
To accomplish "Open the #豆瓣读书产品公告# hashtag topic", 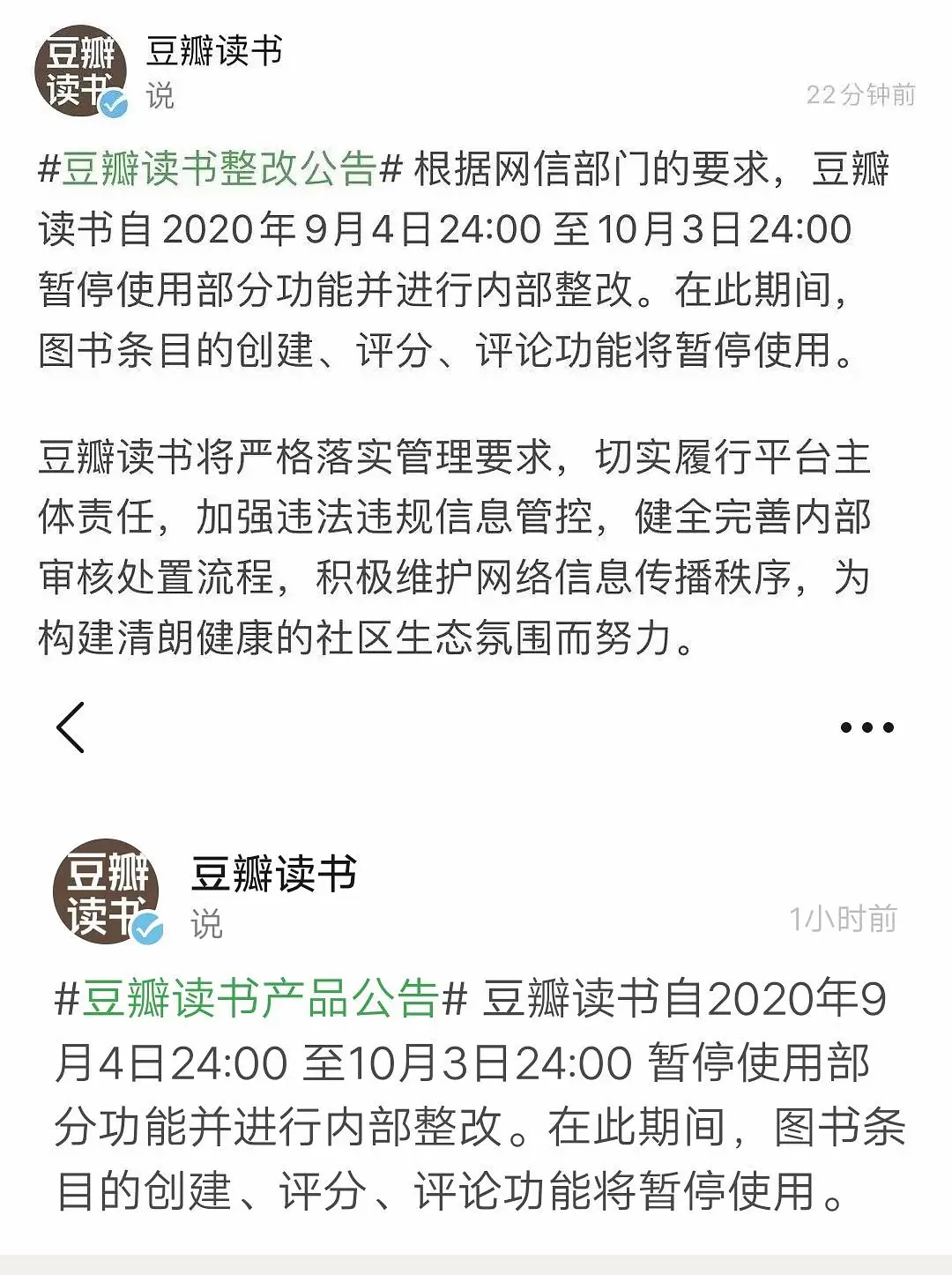I will tap(260, 1000).
